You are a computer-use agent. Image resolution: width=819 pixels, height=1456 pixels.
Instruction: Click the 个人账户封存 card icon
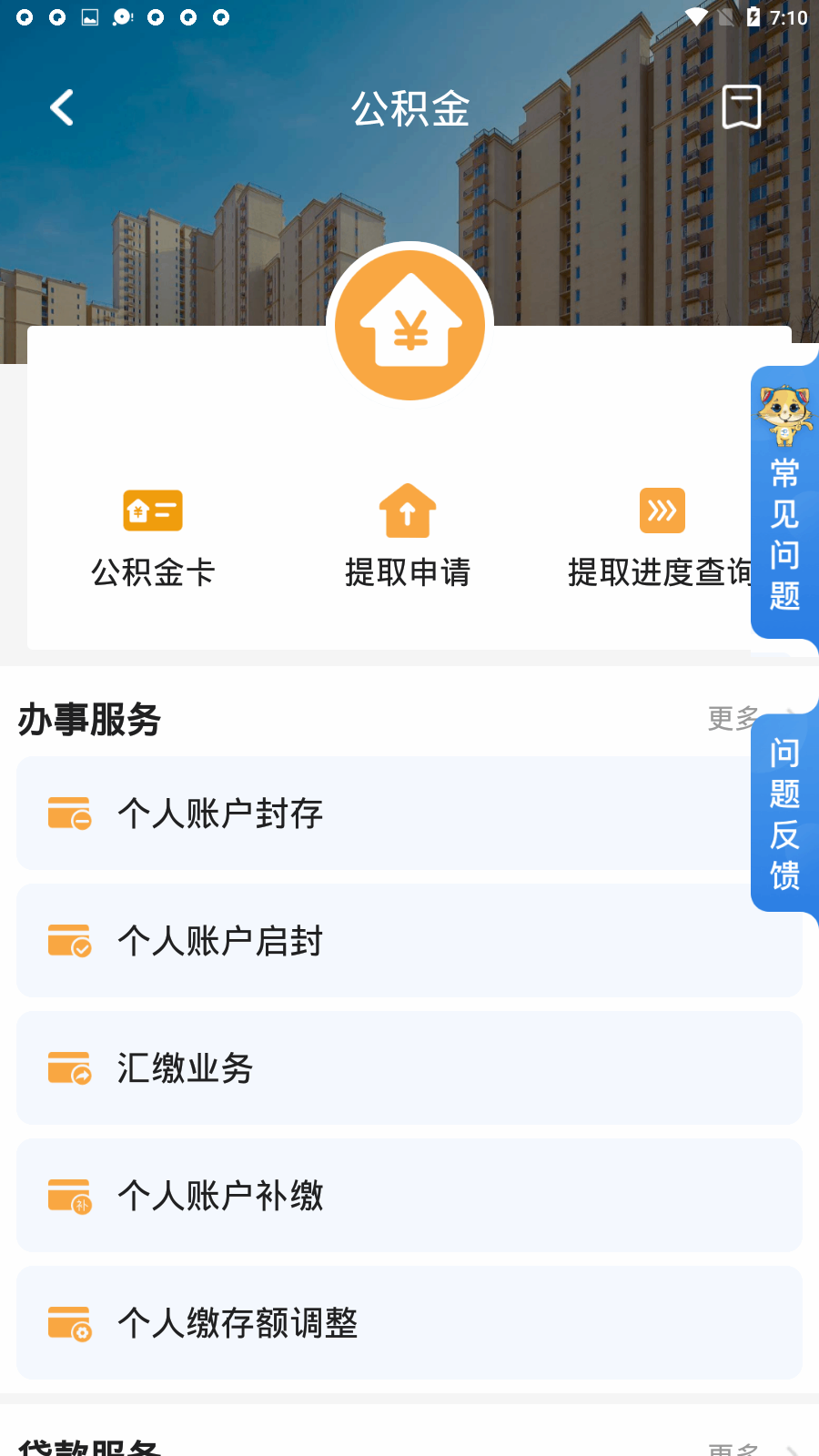67,814
